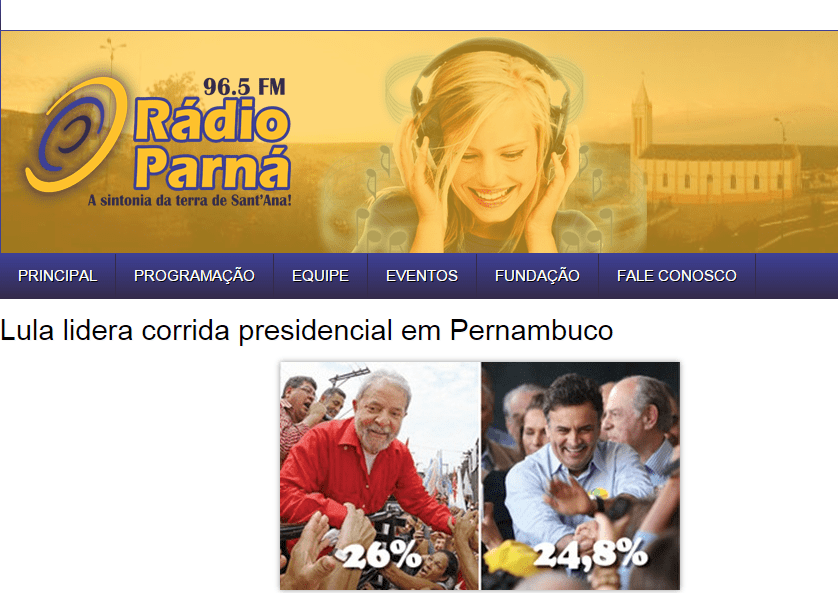Go to the PROGRAMAÇÃO page
The height and width of the screenshot is (594, 838).
[x=194, y=276]
